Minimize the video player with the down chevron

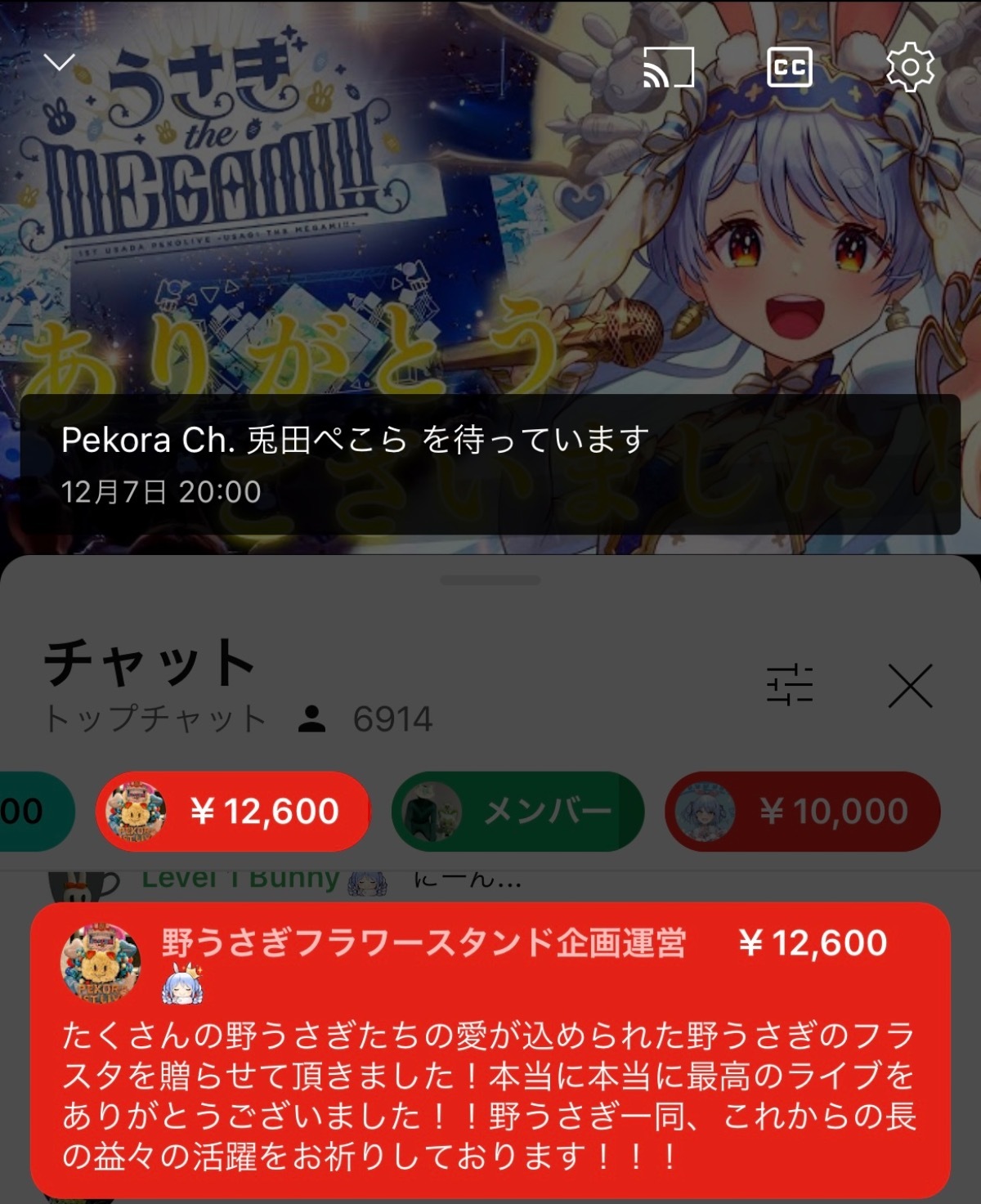pyautogui.click(x=60, y=63)
